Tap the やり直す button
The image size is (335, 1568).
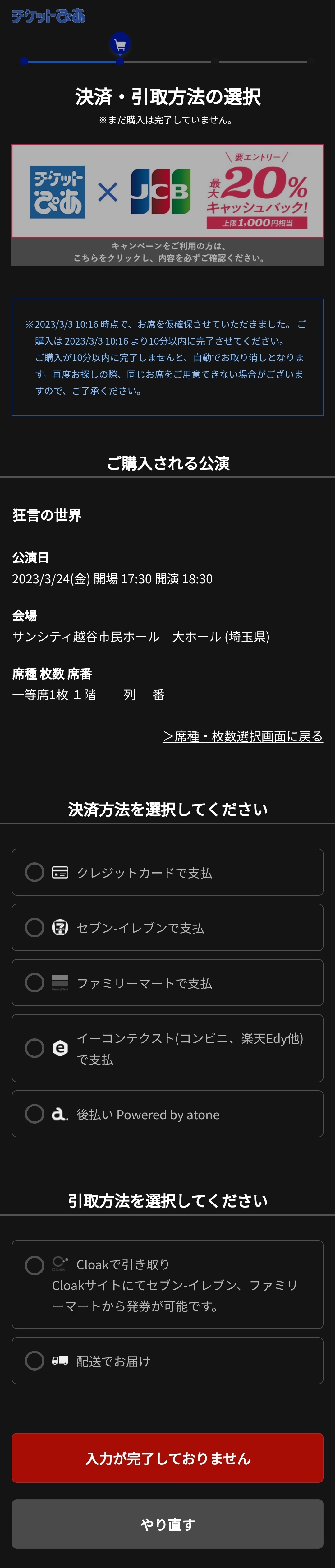tap(167, 1524)
